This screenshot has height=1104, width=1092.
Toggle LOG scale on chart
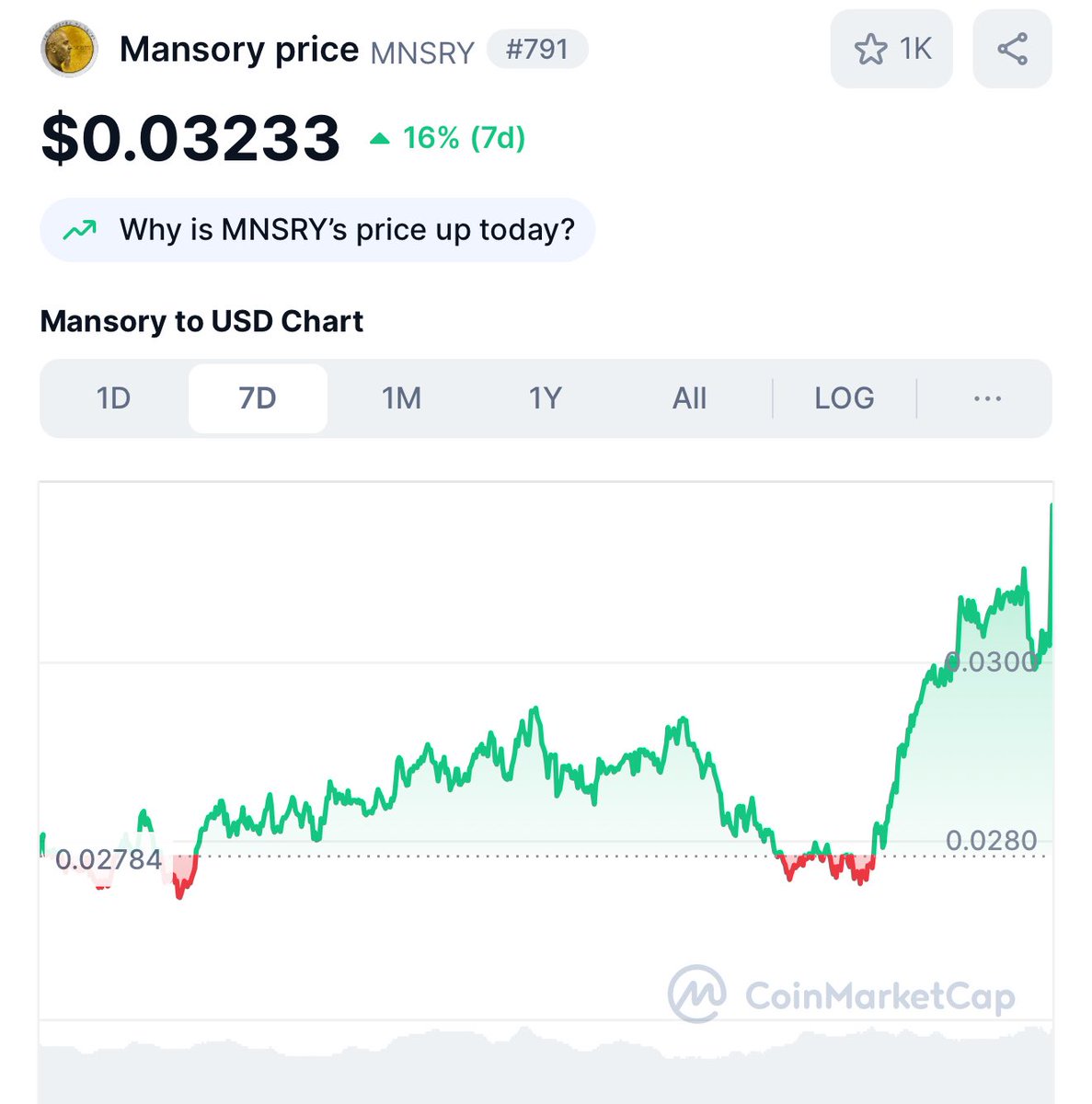click(844, 398)
